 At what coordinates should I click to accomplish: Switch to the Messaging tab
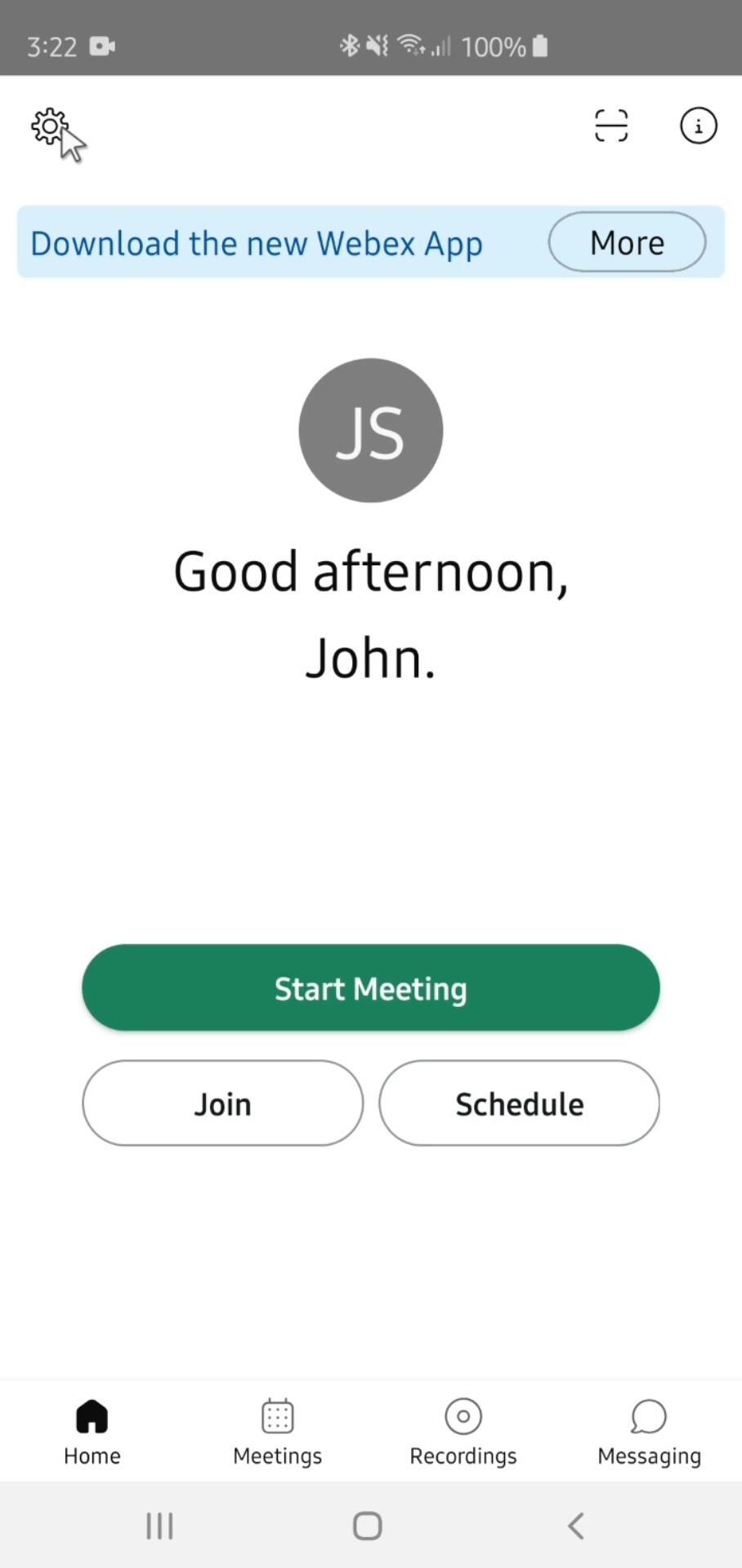pyautogui.click(x=649, y=1431)
